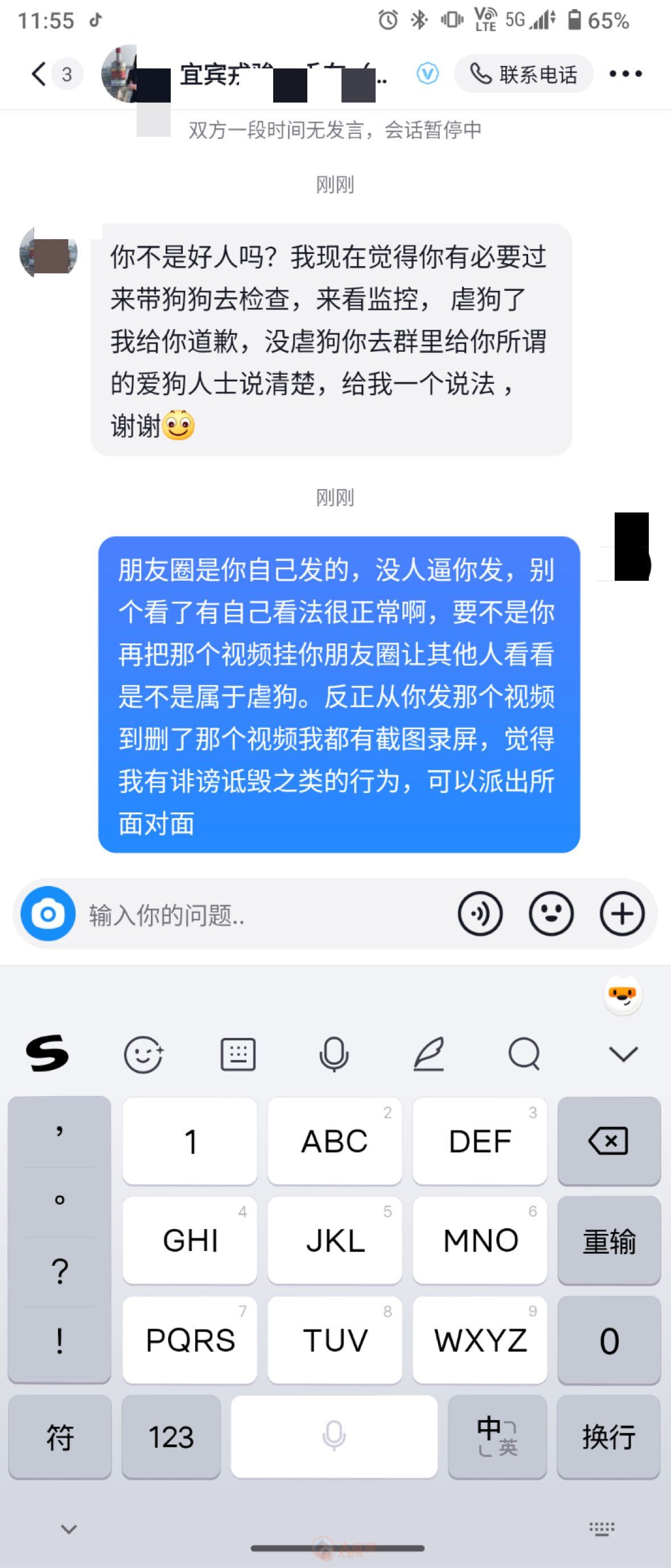Screen dimensions: 671x1568
Task: Hit the backspace key
Action: tap(608, 1140)
